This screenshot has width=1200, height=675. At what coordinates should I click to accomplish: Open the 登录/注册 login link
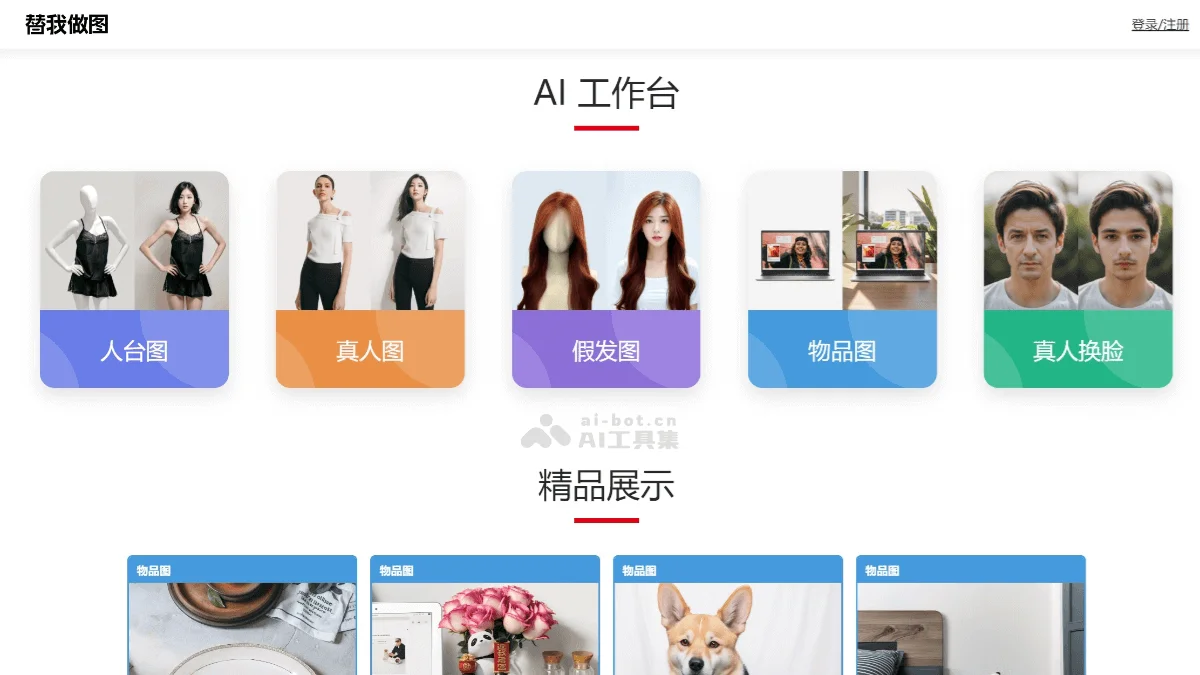(1159, 25)
